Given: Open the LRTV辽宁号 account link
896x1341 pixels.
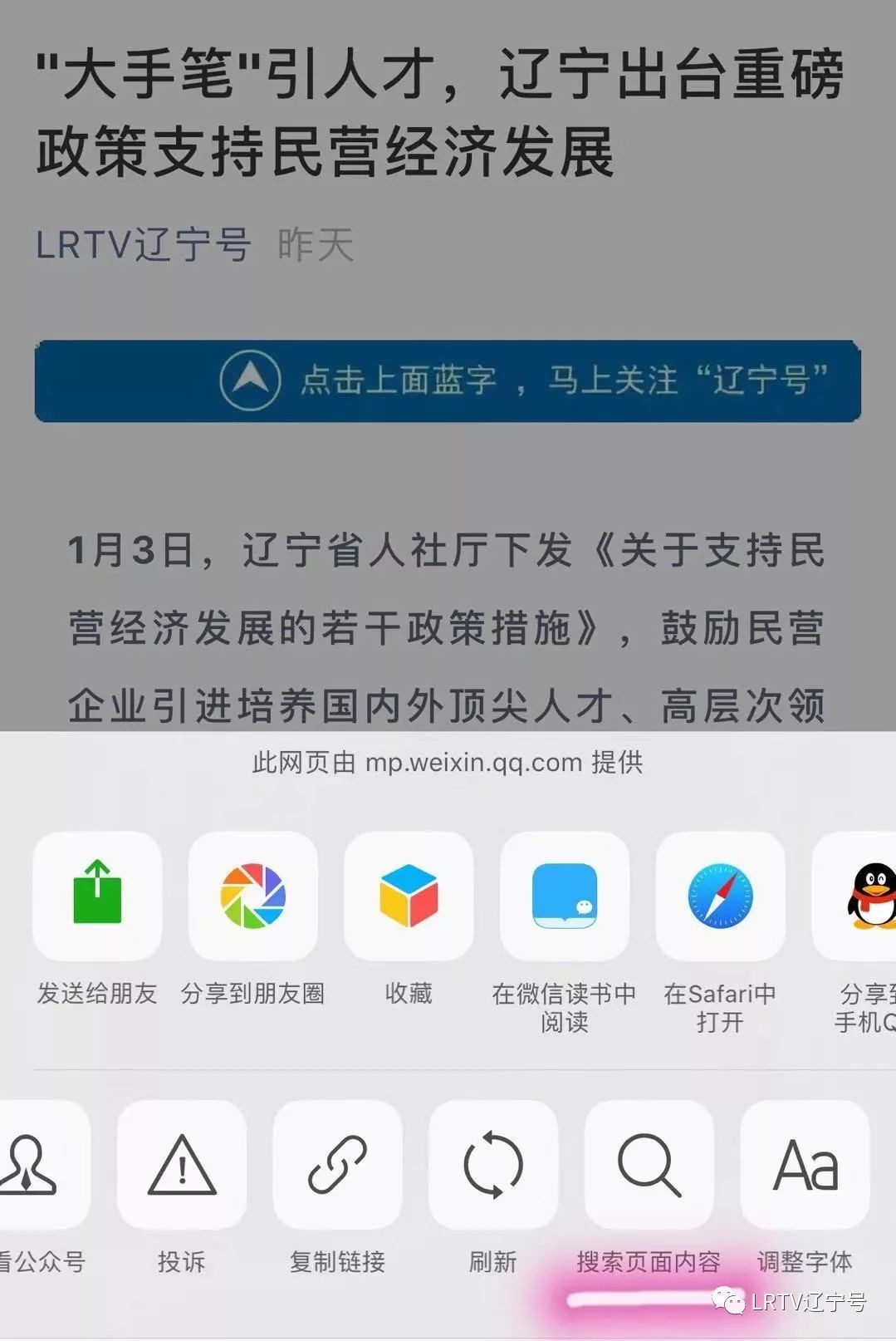Looking at the screenshot, I should (142, 245).
